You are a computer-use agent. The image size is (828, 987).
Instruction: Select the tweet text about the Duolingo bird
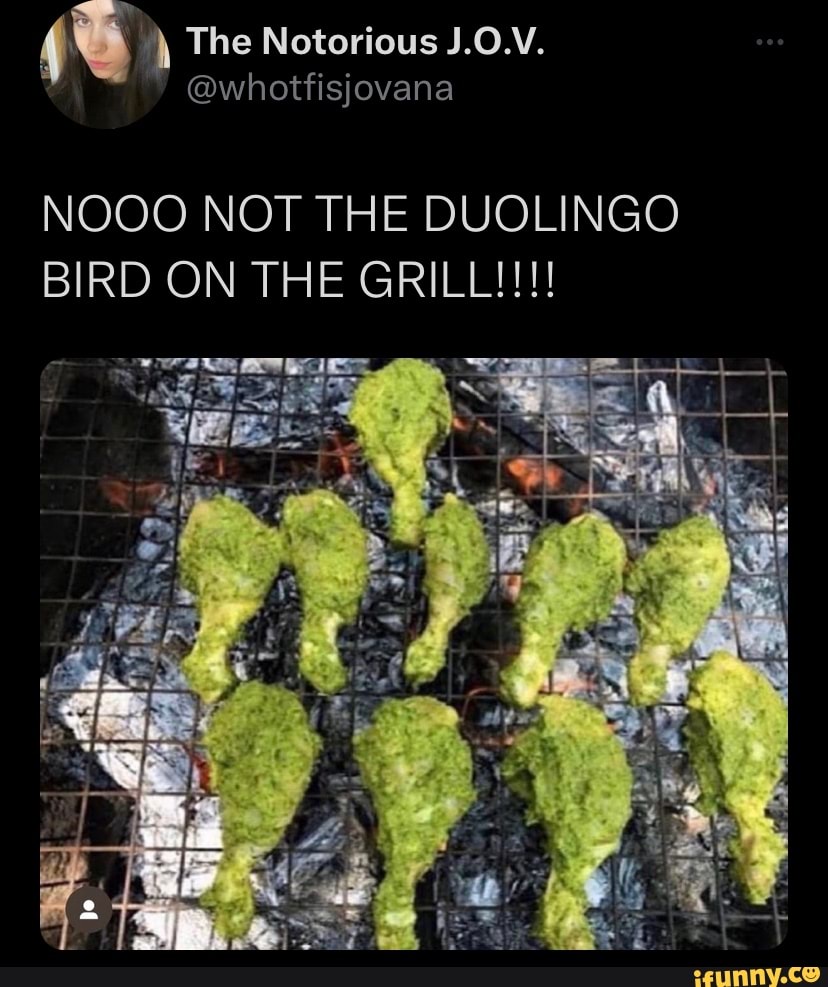(360, 245)
